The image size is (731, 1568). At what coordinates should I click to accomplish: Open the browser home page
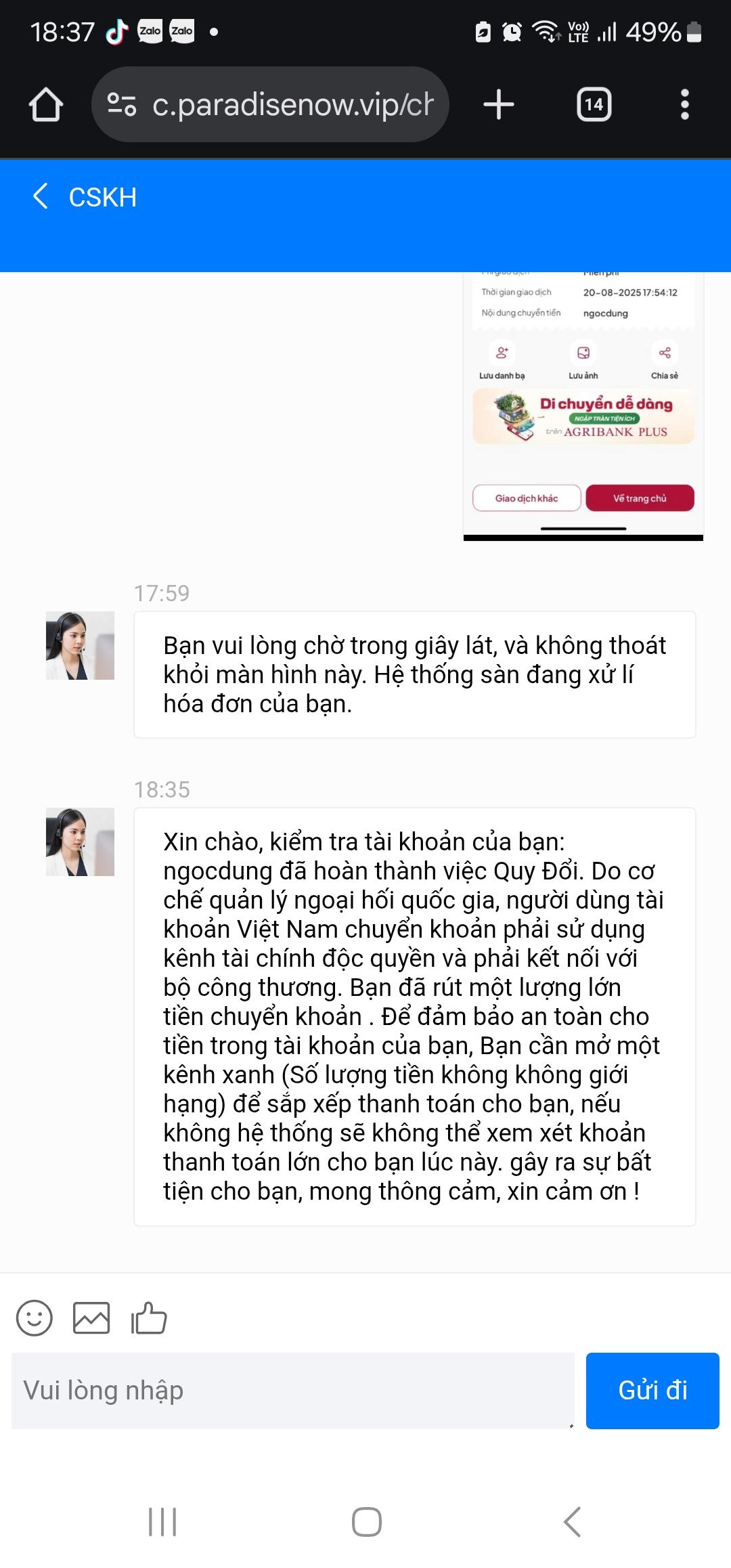[46, 105]
